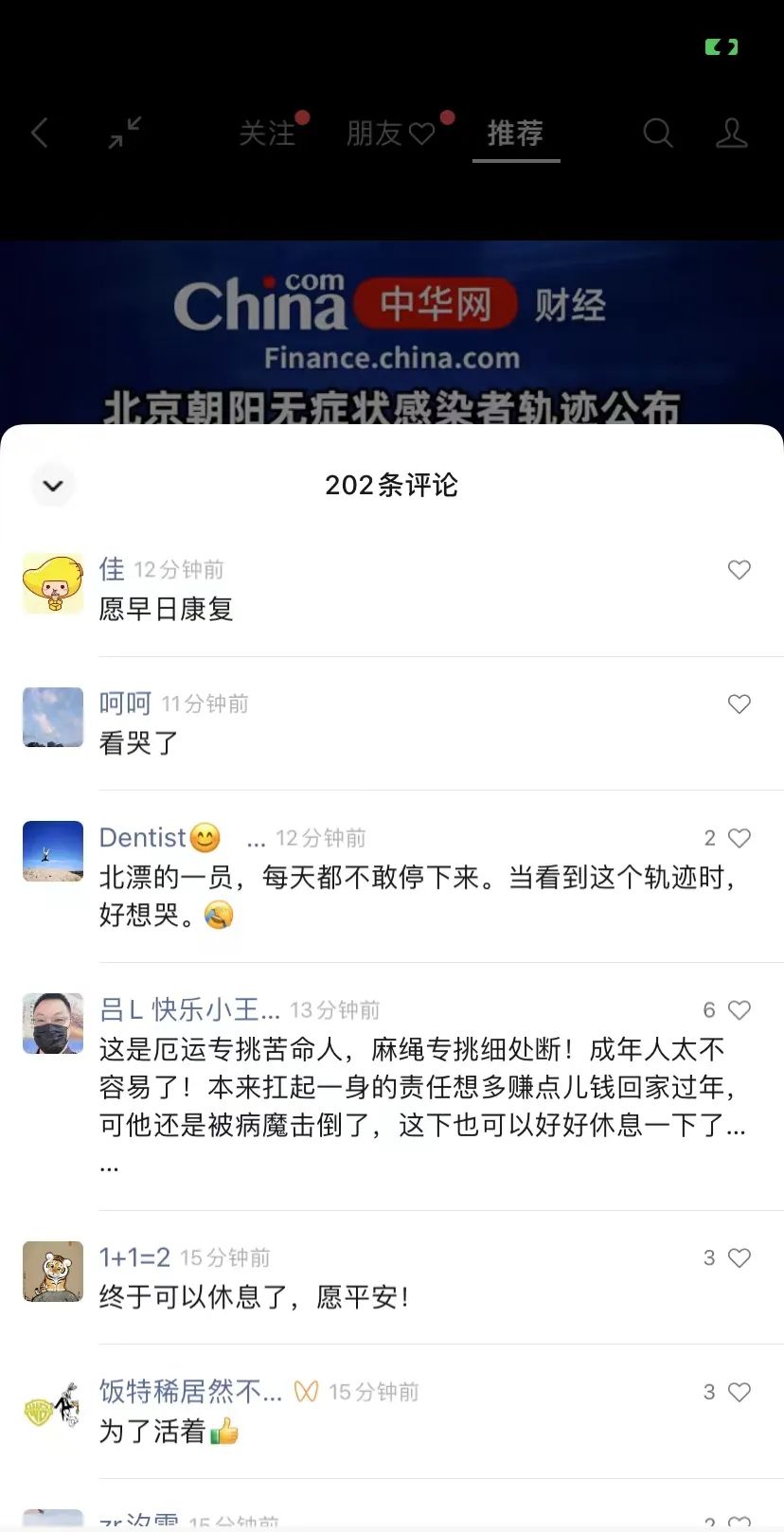The image size is (784, 1532).
Task: Open my profile icon
Action: pos(731,134)
